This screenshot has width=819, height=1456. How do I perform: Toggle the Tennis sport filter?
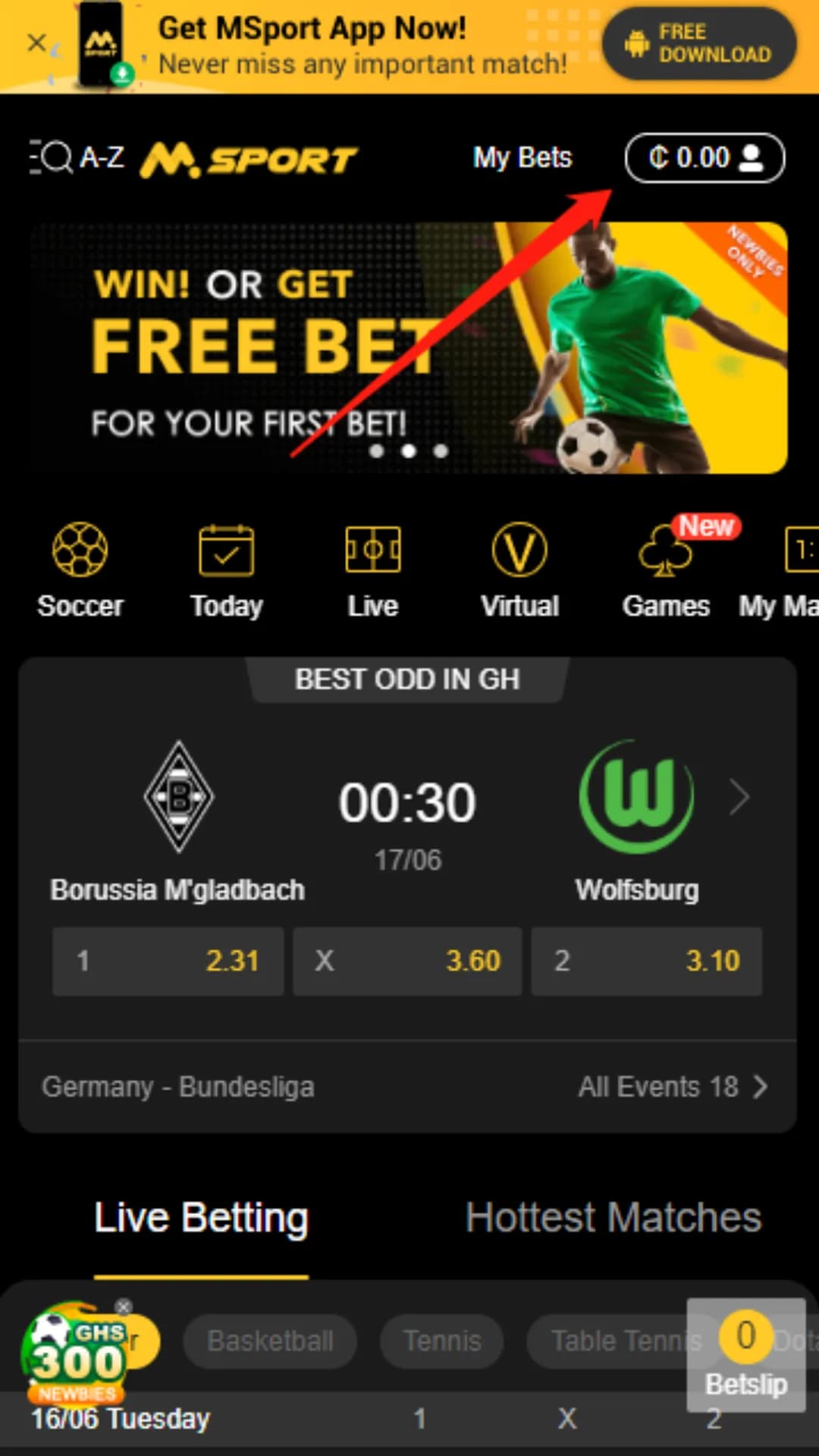click(442, 1340)
